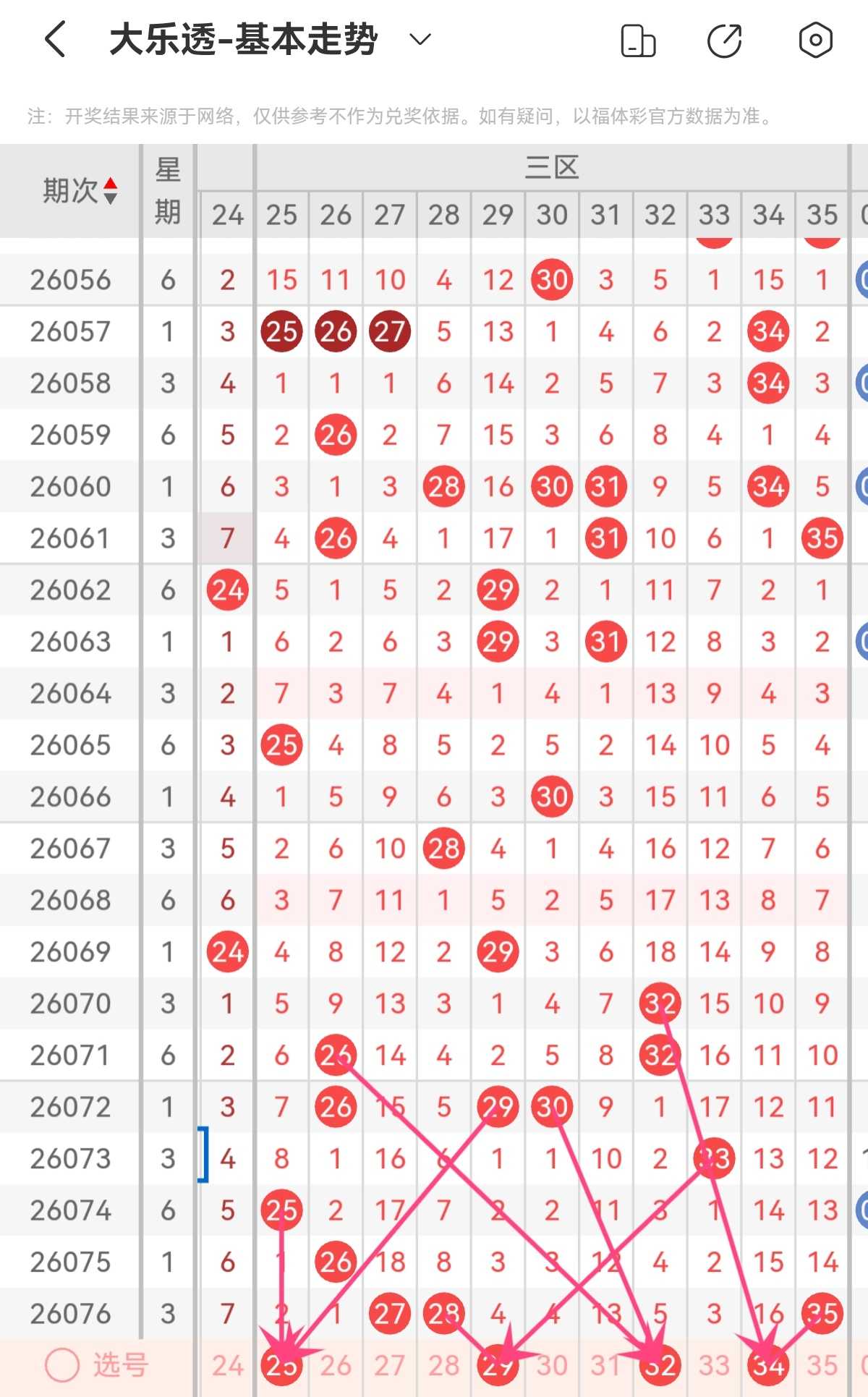Viewport: 868px width, 1397px height.
Task: Select number 28 in the 选号 row
Action: [x=443, y=1366]
